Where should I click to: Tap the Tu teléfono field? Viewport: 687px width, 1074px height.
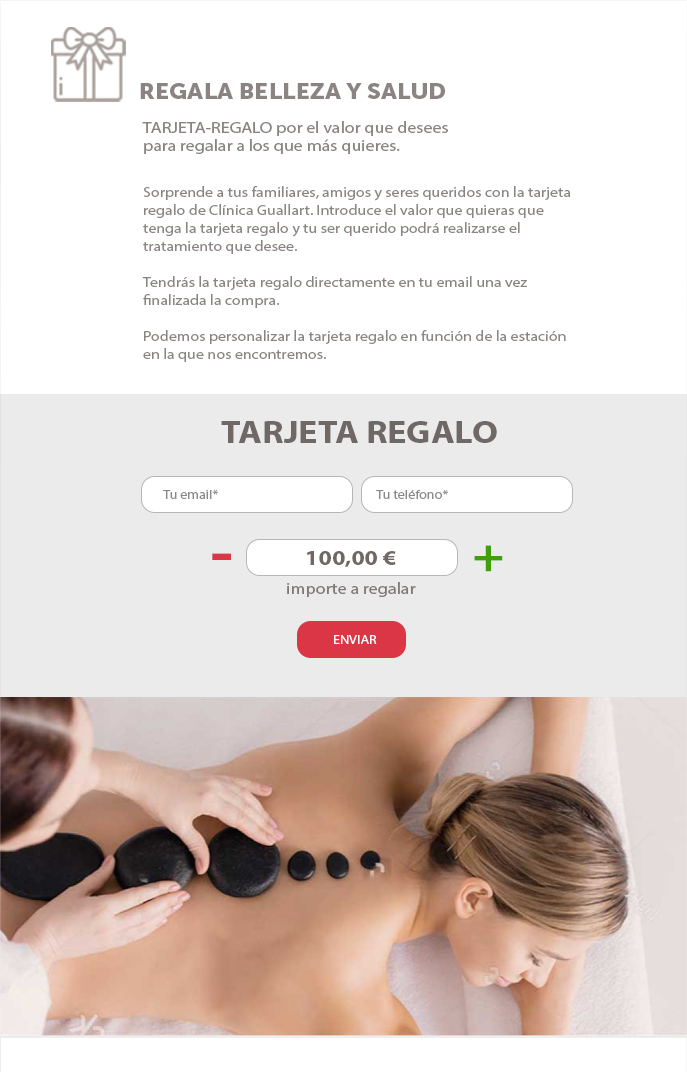click(466, 495)
